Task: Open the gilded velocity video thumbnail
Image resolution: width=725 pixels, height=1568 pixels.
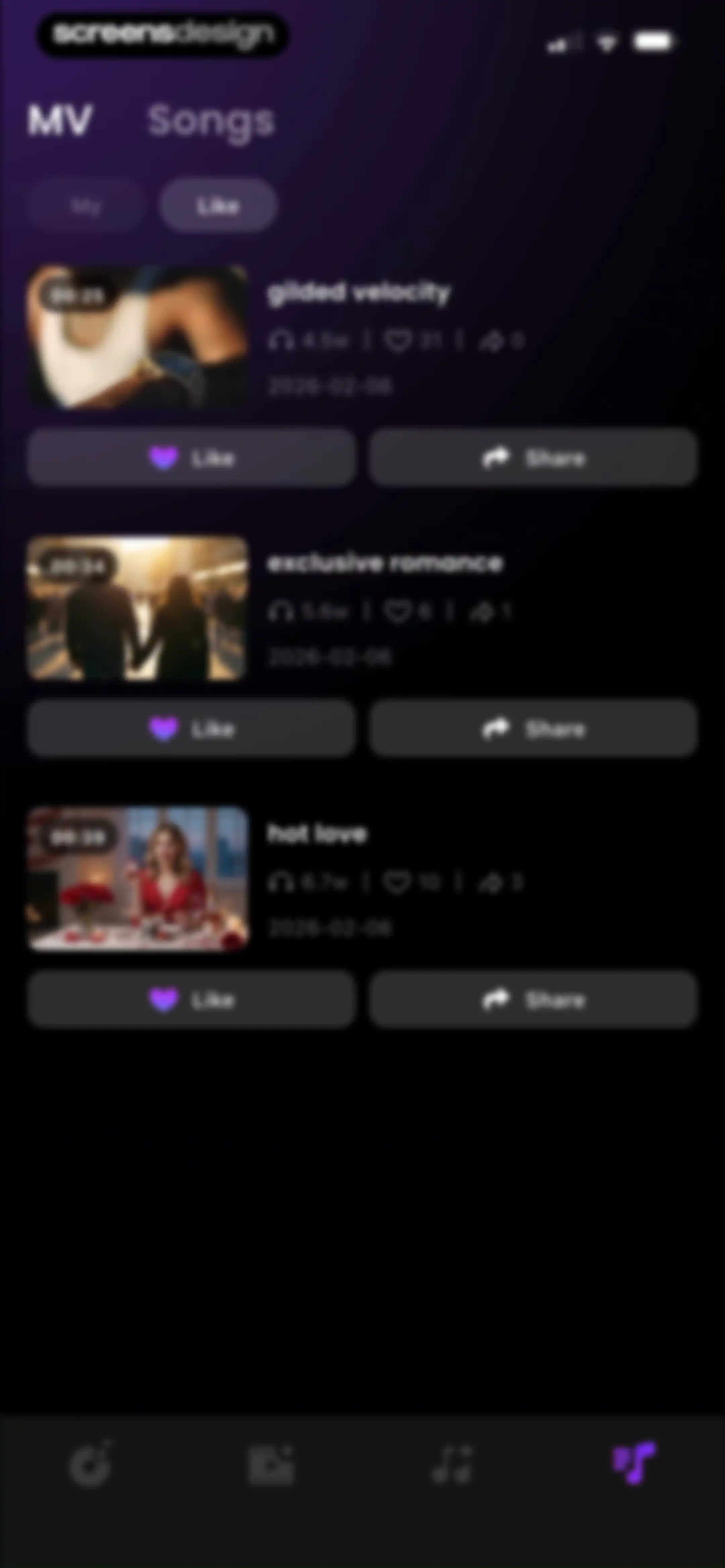Action: 138,337
